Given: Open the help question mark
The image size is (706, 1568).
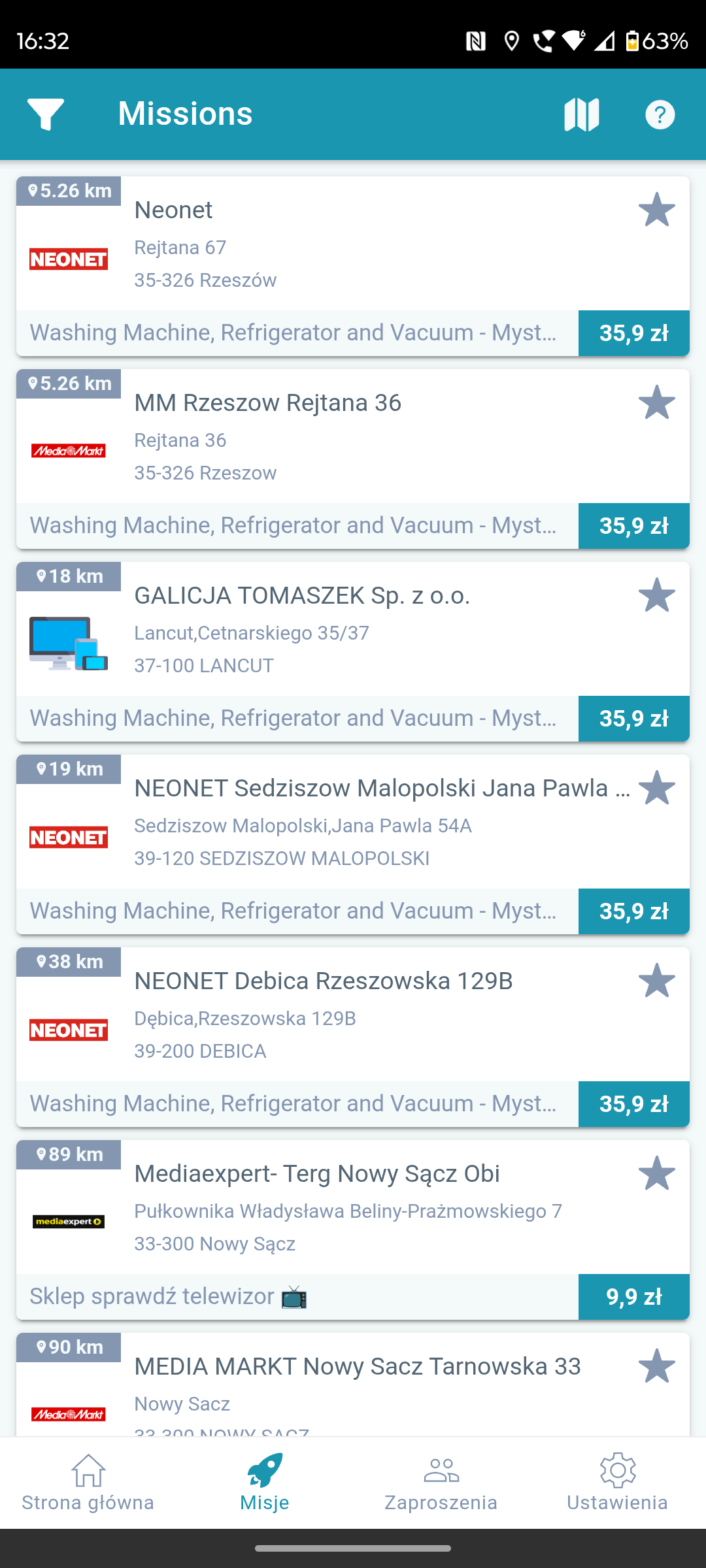Looking at the screenshot, I should (x=660, y=115).
